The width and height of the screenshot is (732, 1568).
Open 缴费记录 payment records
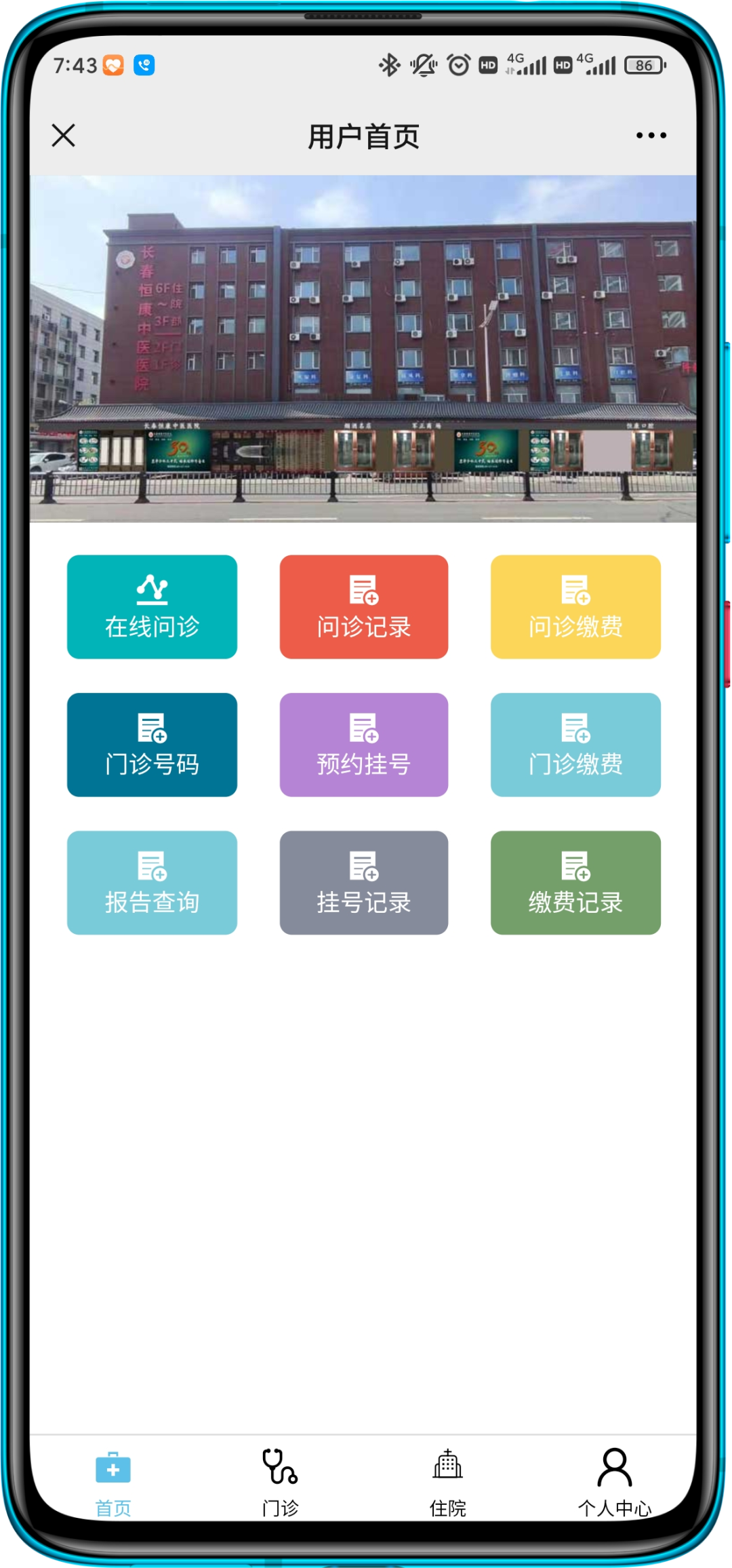point(575,882)
